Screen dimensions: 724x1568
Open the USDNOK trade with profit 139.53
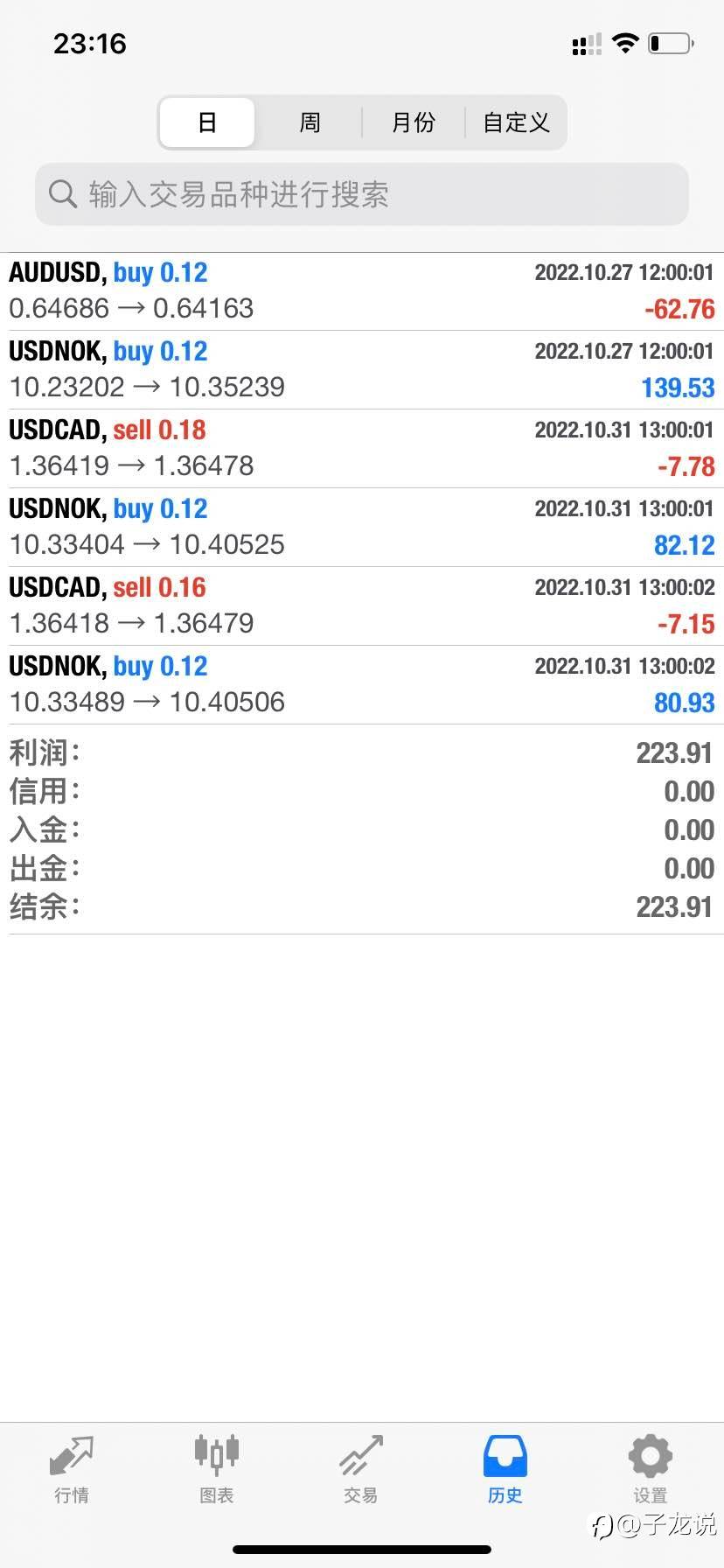coord(362,370)
